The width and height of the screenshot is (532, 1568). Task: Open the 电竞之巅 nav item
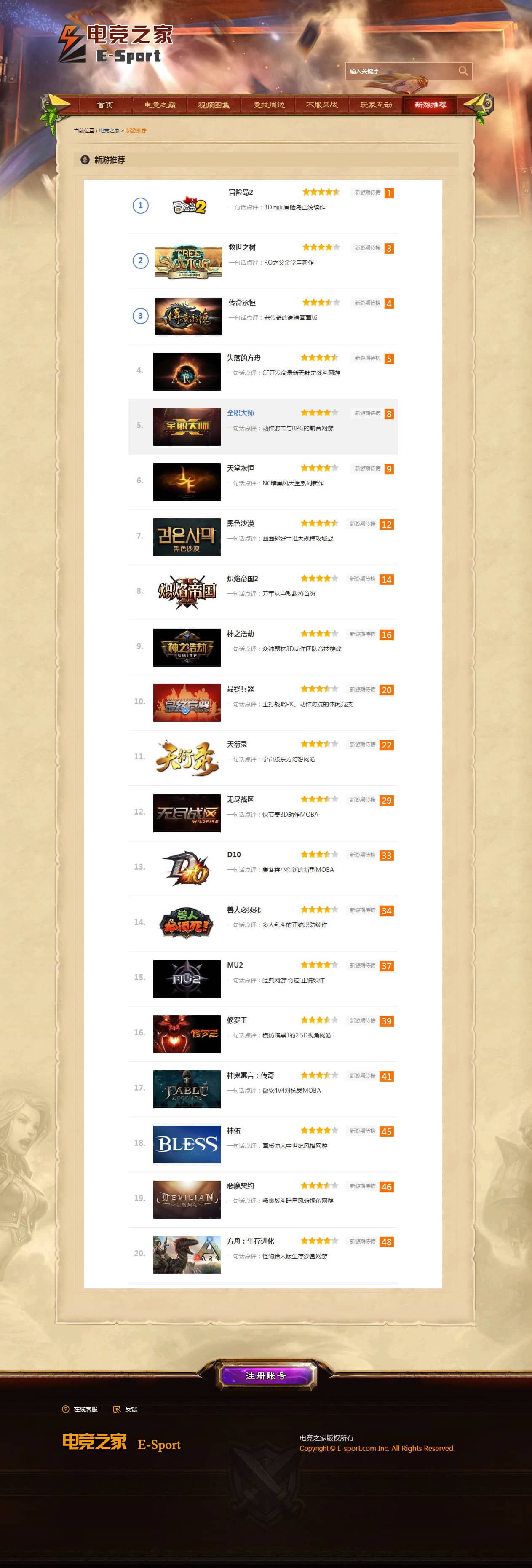[160, 105]
